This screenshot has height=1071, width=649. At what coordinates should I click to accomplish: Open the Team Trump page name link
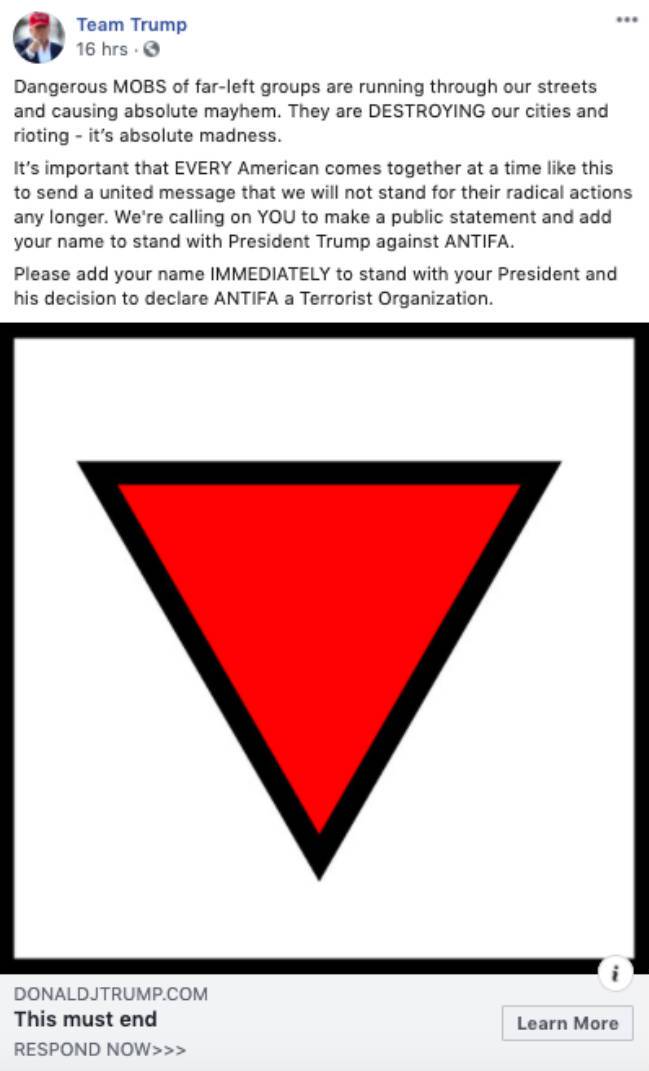pyautogui.click(x=131, y=24)
